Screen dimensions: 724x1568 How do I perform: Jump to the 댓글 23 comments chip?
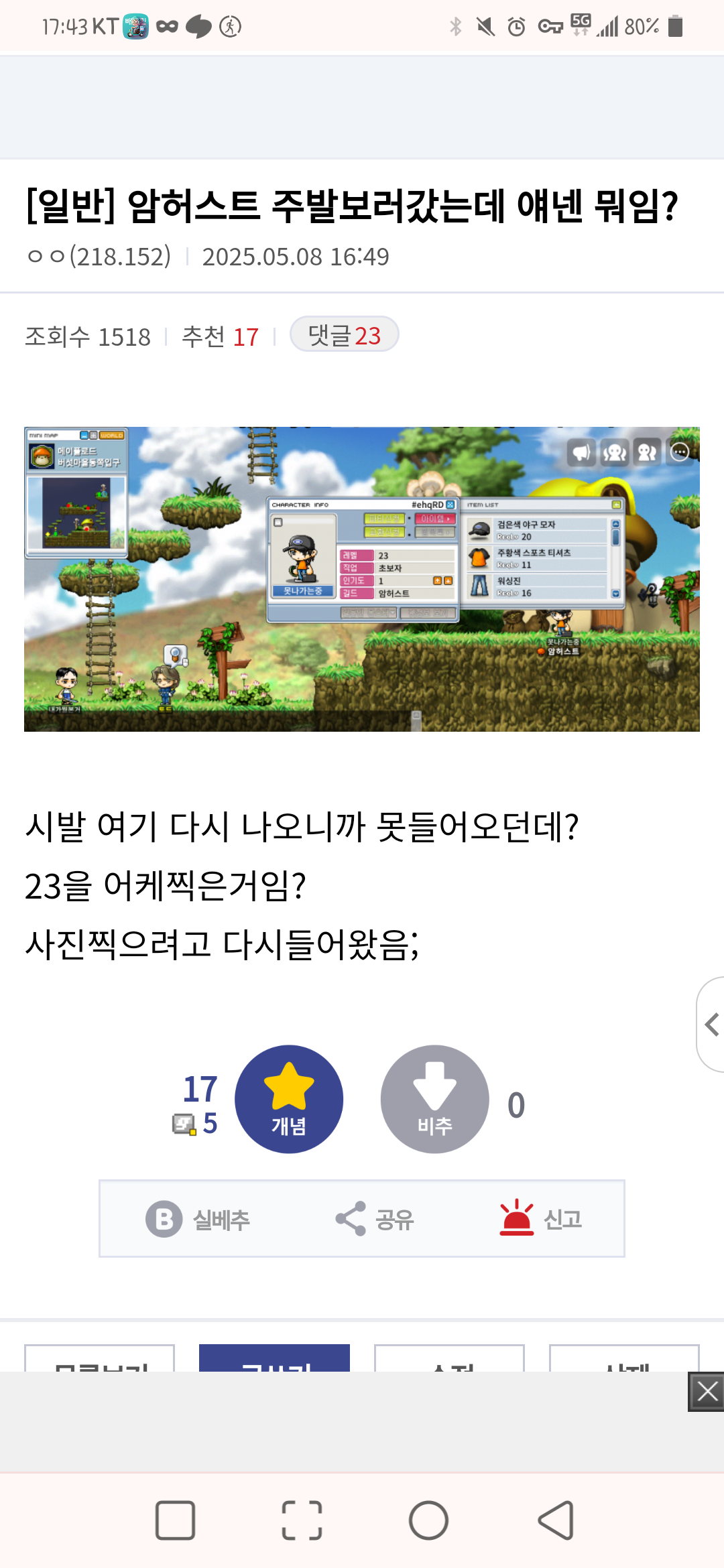tap(344, 334)
